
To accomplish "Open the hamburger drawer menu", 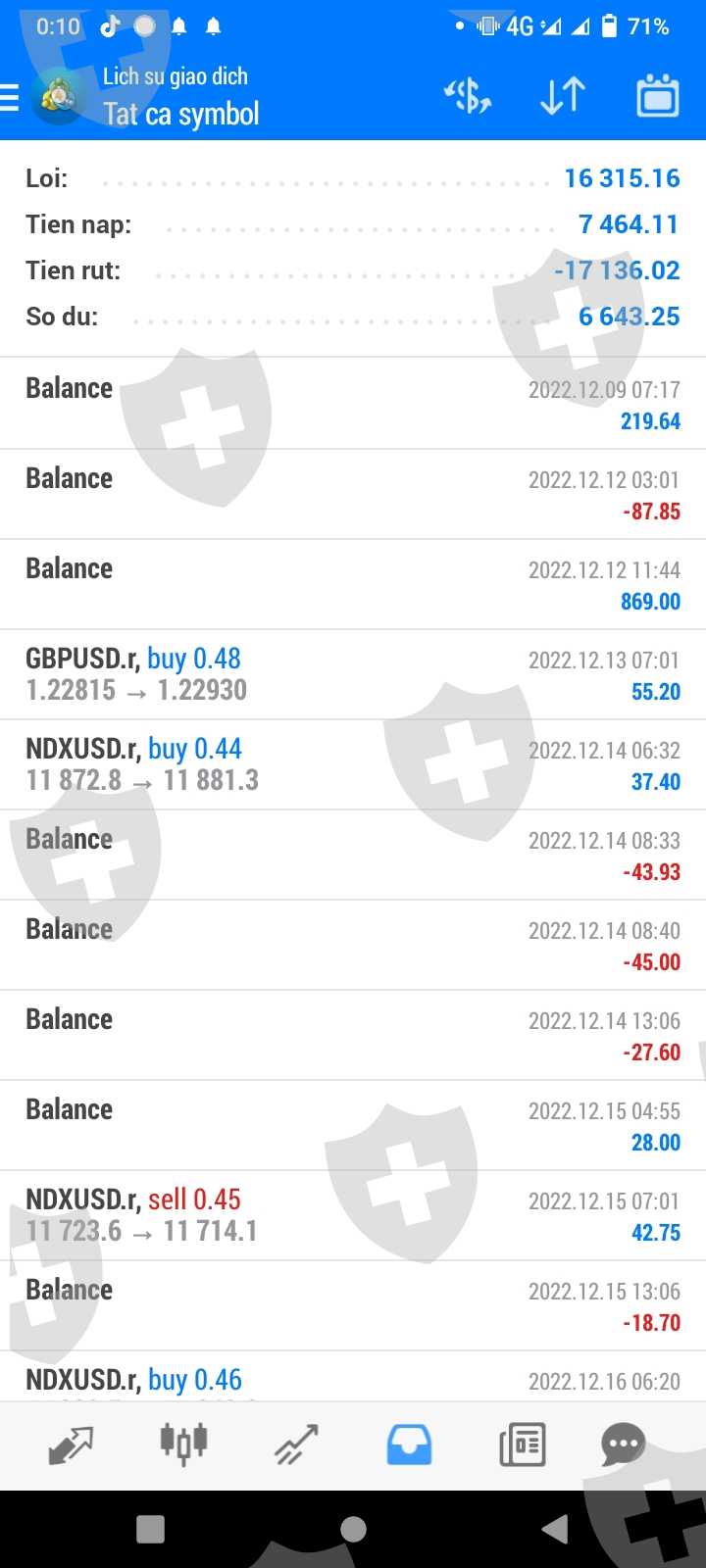I will [x=10, y=97].
